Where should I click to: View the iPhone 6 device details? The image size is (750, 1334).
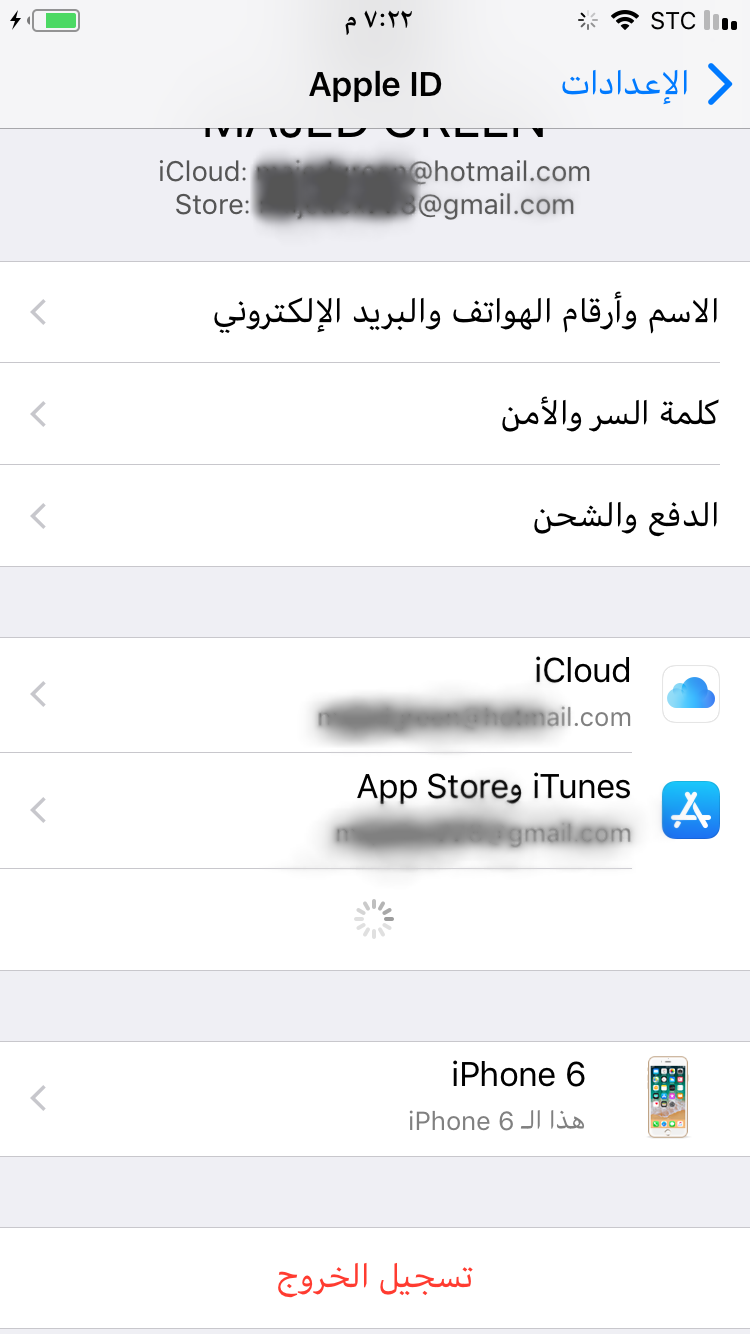point(375,1099)
